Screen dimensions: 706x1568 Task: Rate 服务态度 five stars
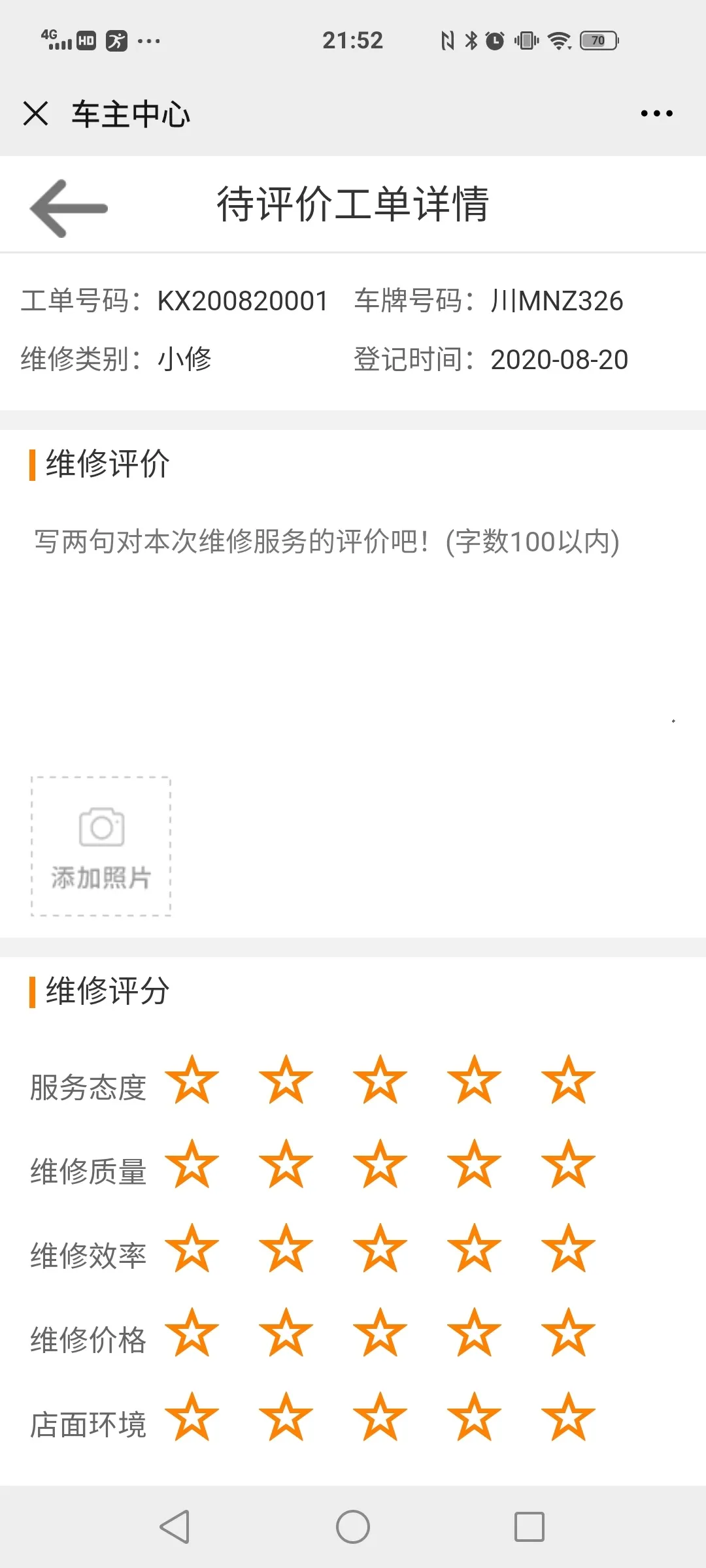(568, 1081)
